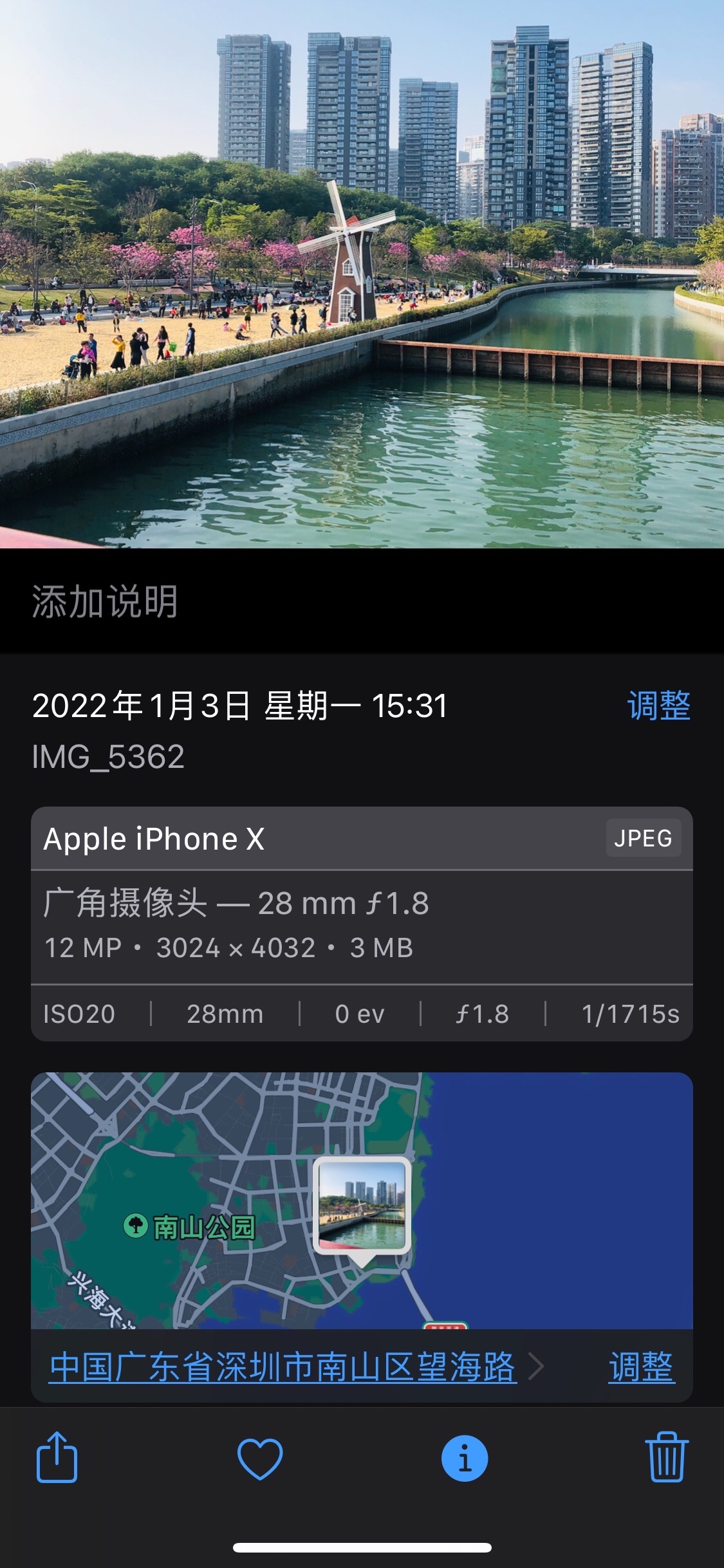Image resolution: width=724 pixels, height=1568 pixels.
Task: Favorite the photo with the heart icon
Action: point(260,1458)
